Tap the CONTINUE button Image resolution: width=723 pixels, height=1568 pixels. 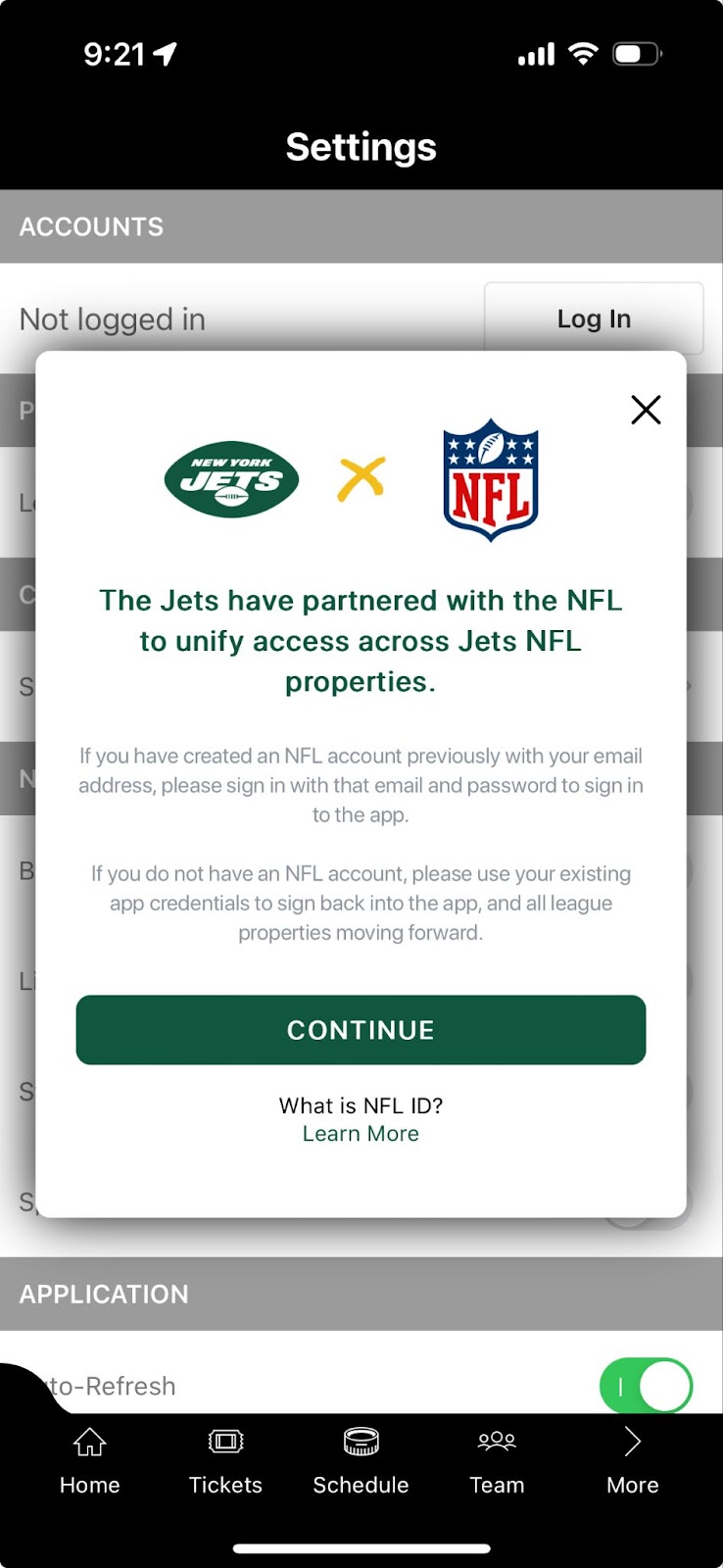361,1030
